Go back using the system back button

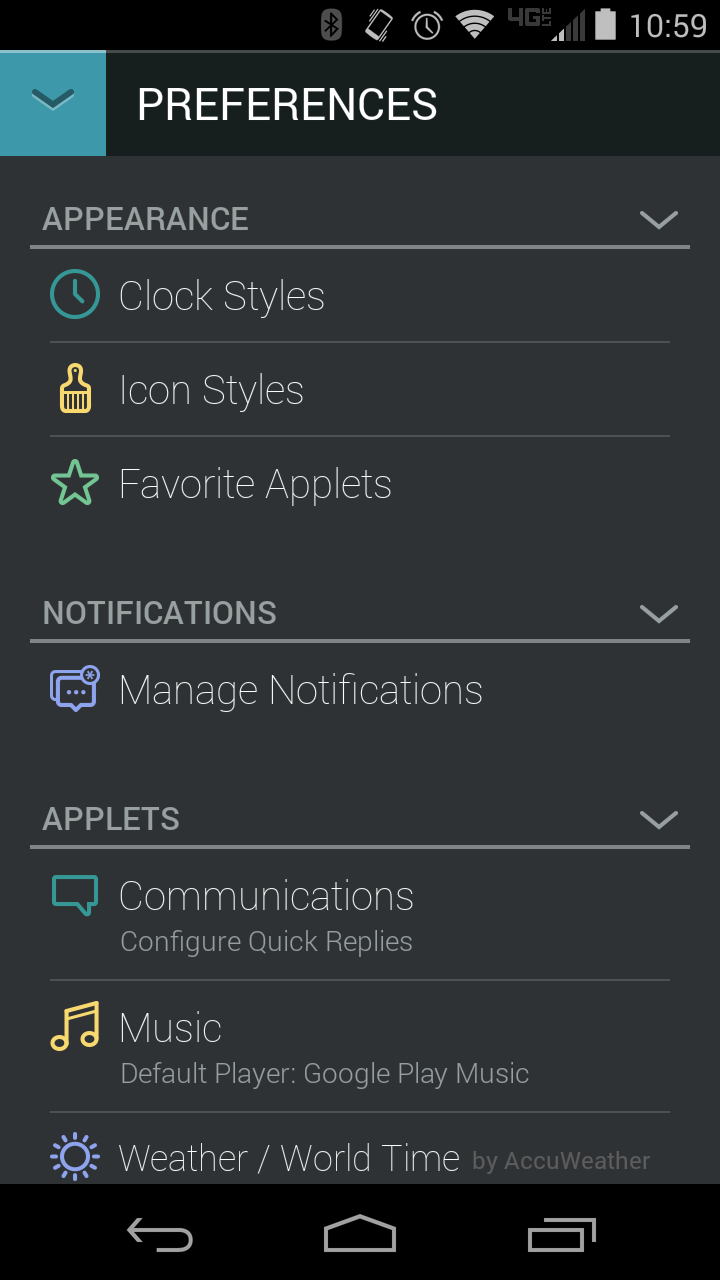click(160, 1236)
